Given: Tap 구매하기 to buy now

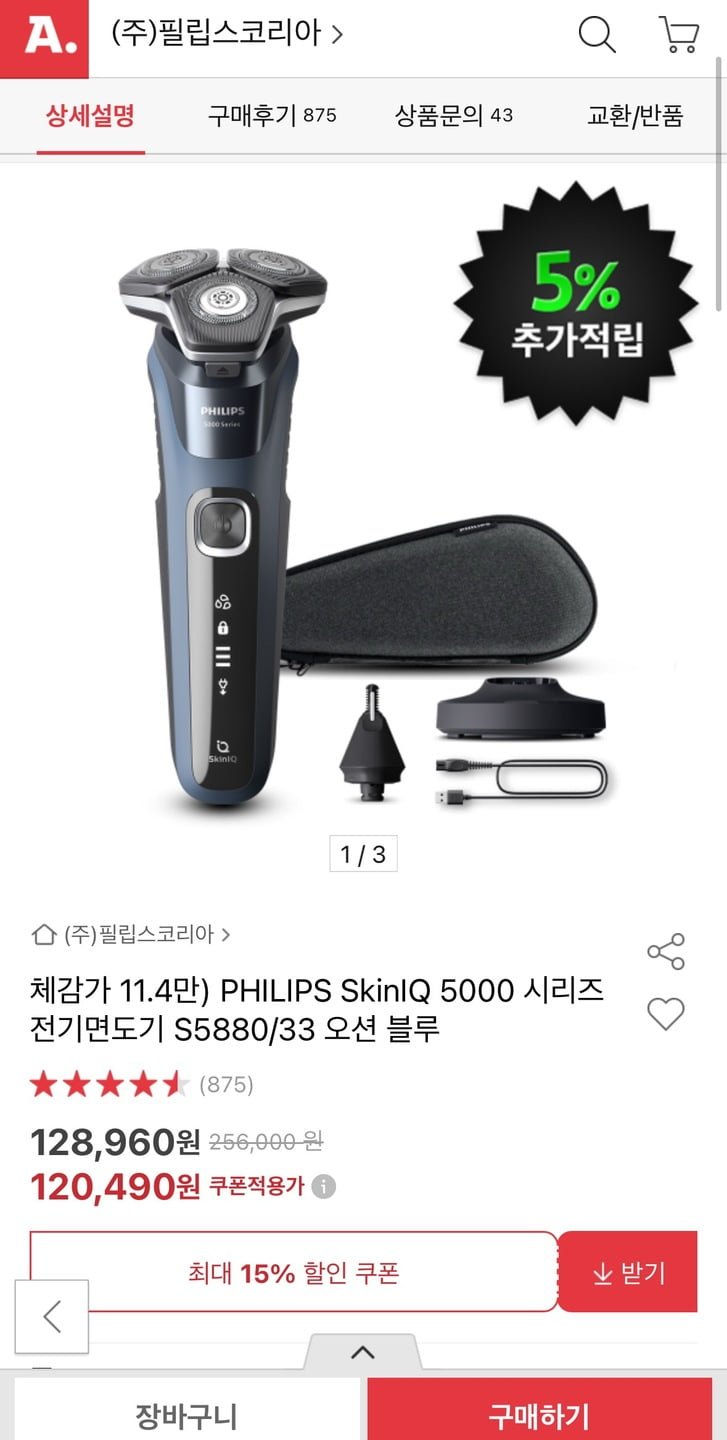Looking at the screenshot, I should click(540, 1414).
